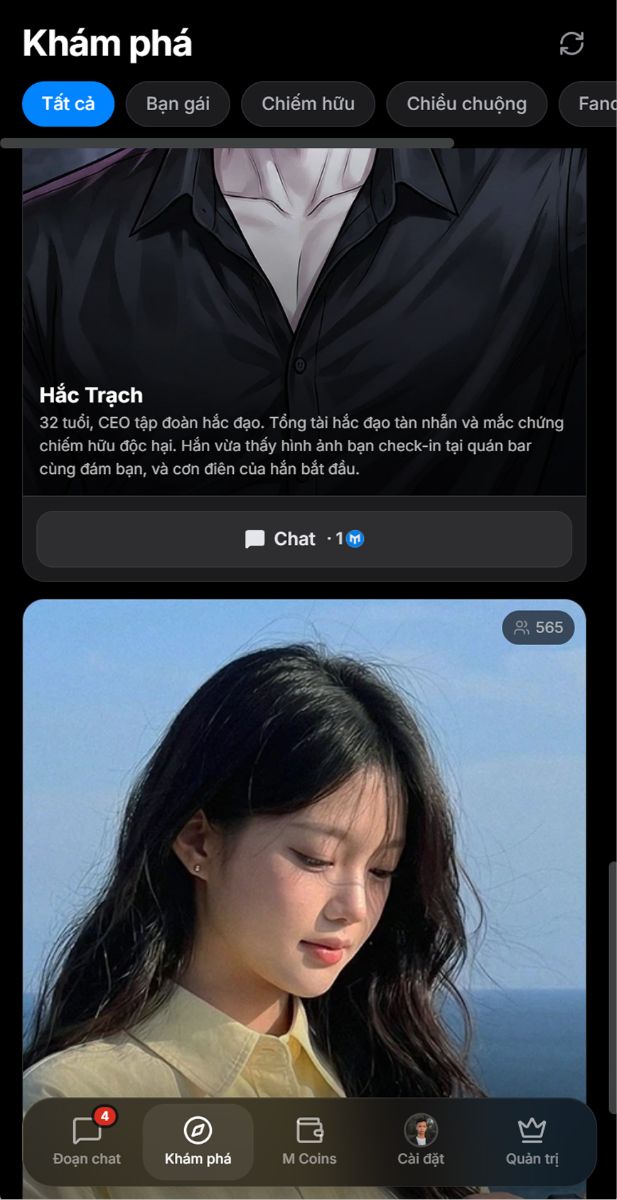
Task: Switch to the Quản trị tab
Action: click(x=531, y=1142)
